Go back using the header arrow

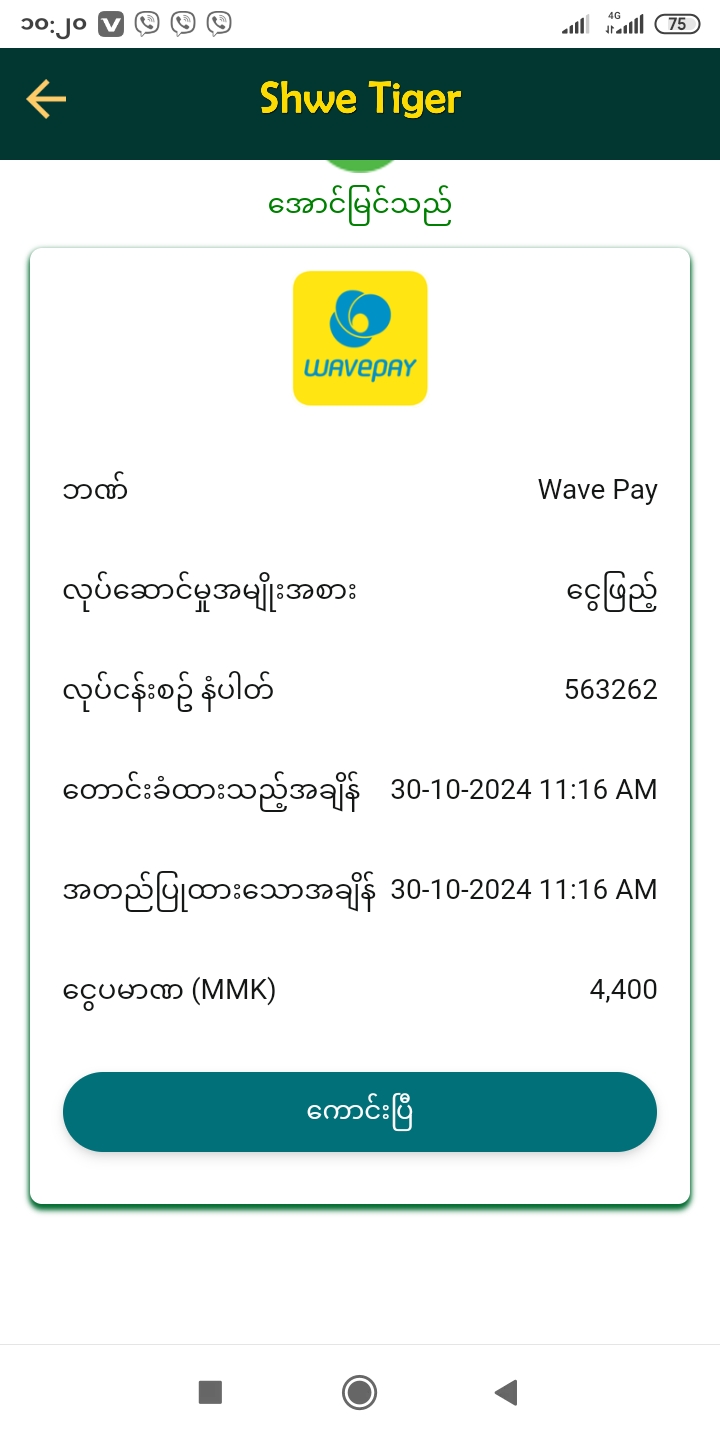(x=46, y=99)
